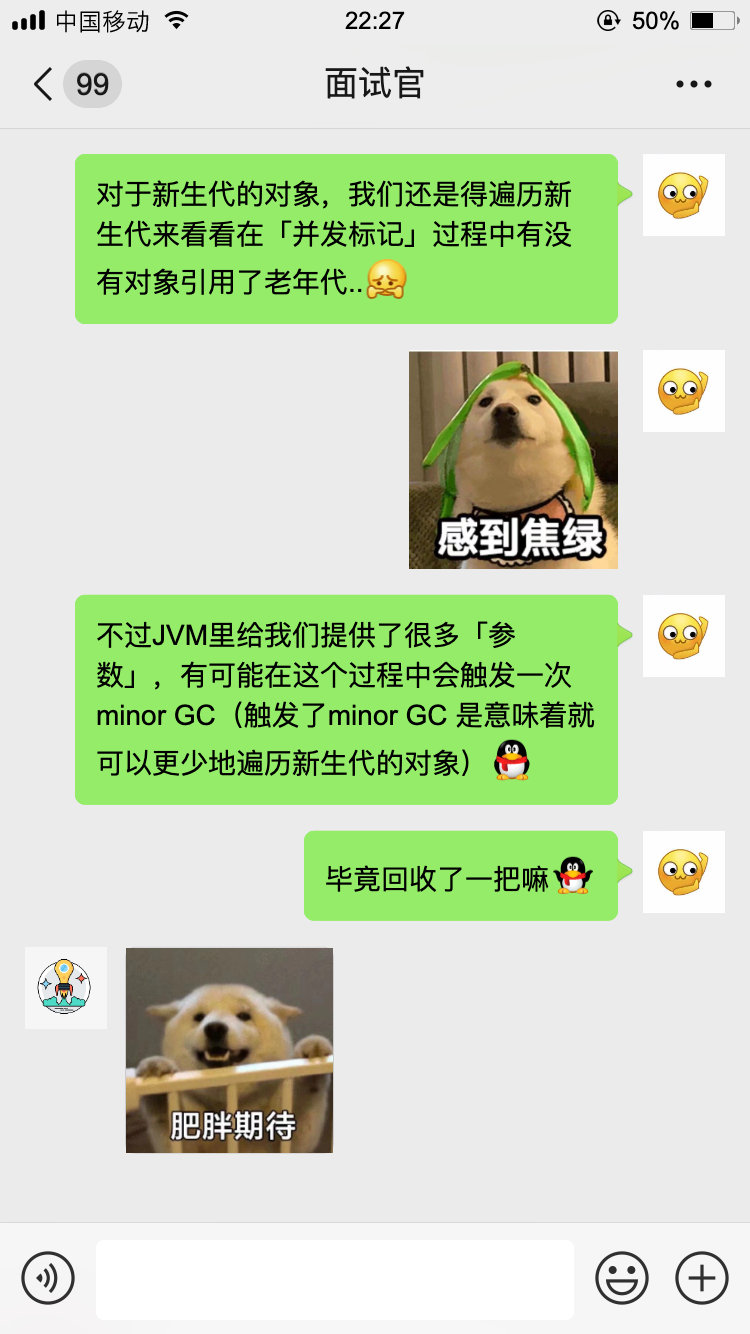Open the 面试官 contact avatar
Image resolution: width=750 pixels, height=1334 pixels.
[x=66, y=988]
